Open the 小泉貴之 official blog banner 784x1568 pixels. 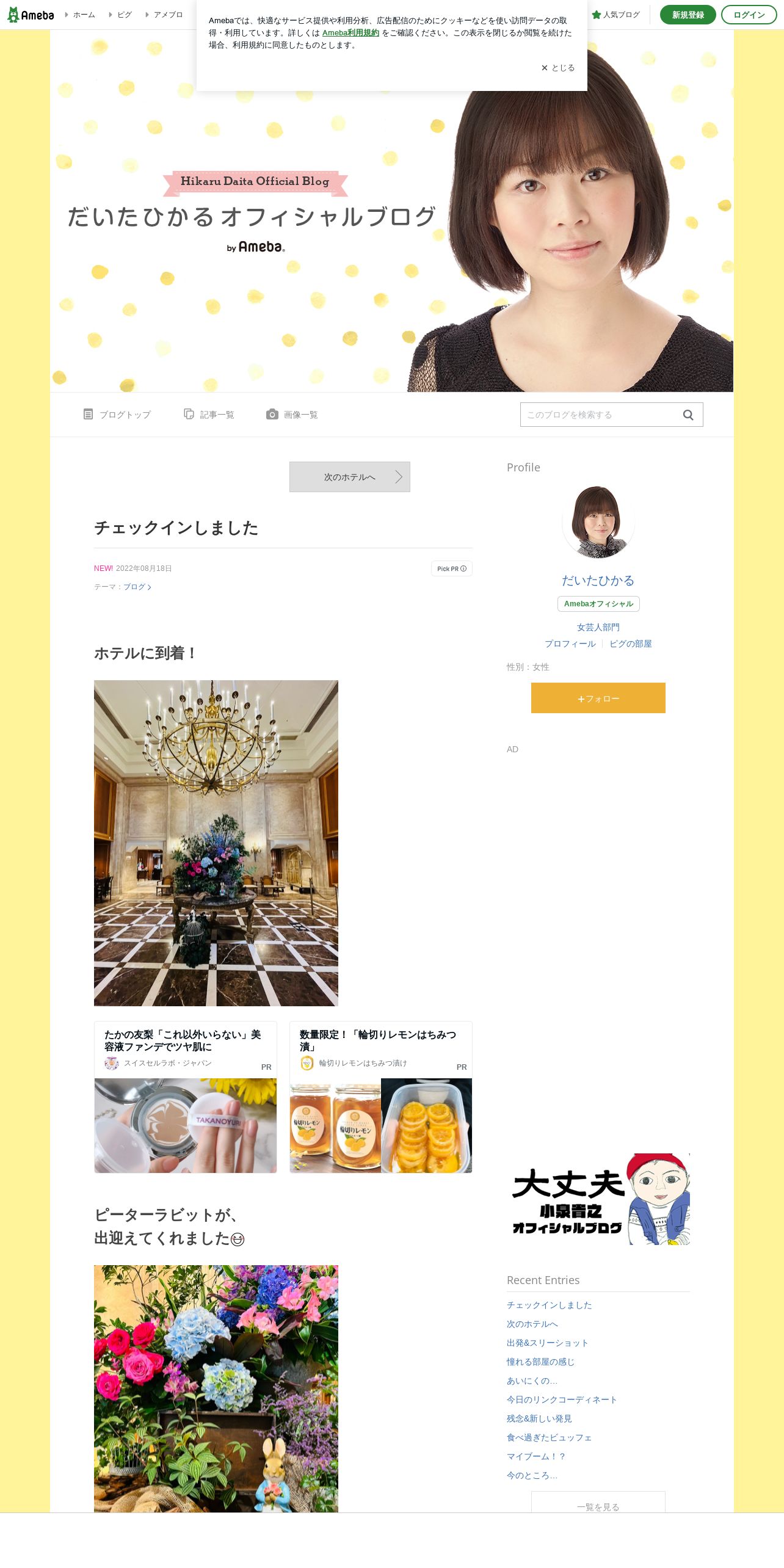598,1199
